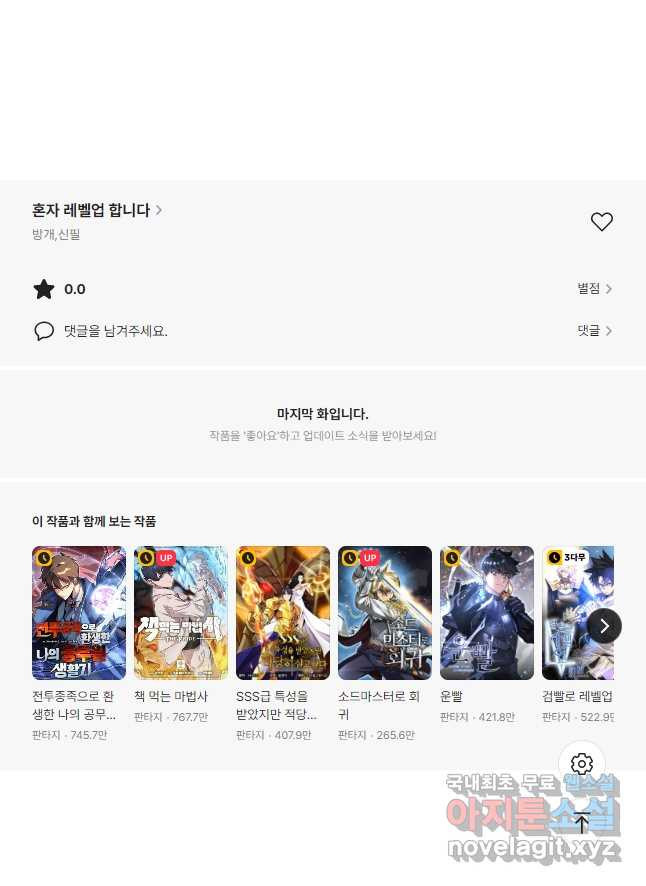Open the 혼자 레벨업 합니다 series page
Image resolution: width=646 pixels, height=886 pixels.
97,210
